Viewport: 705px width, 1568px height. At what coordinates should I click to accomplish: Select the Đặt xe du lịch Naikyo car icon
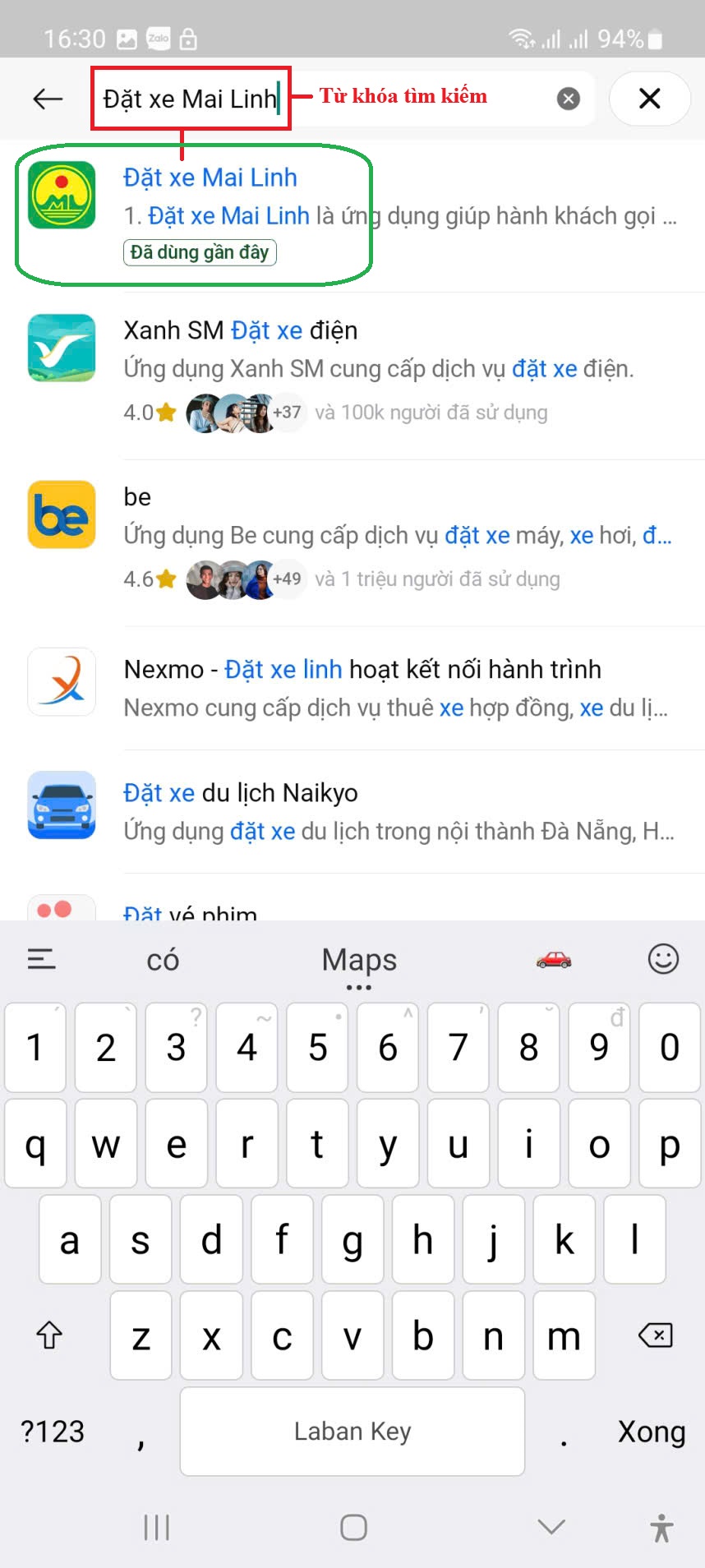(61, 806)
